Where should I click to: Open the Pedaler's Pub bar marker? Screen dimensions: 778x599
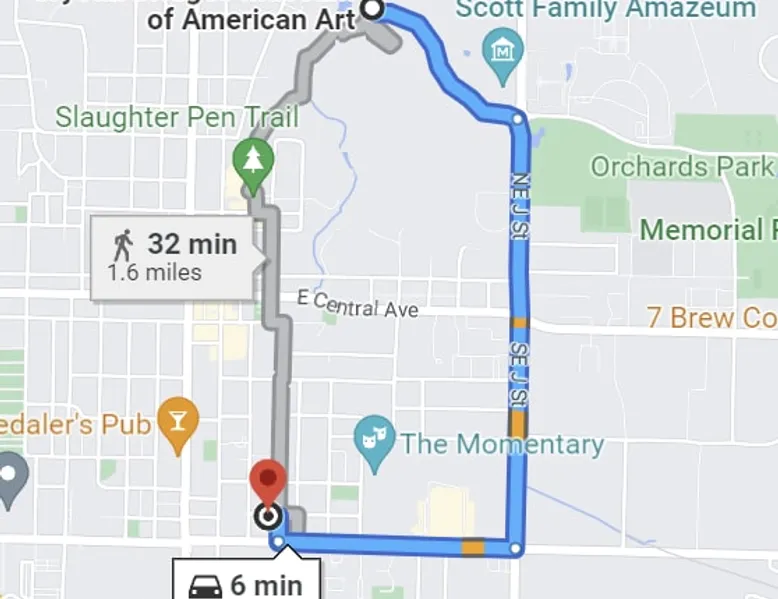click(178, 424)
